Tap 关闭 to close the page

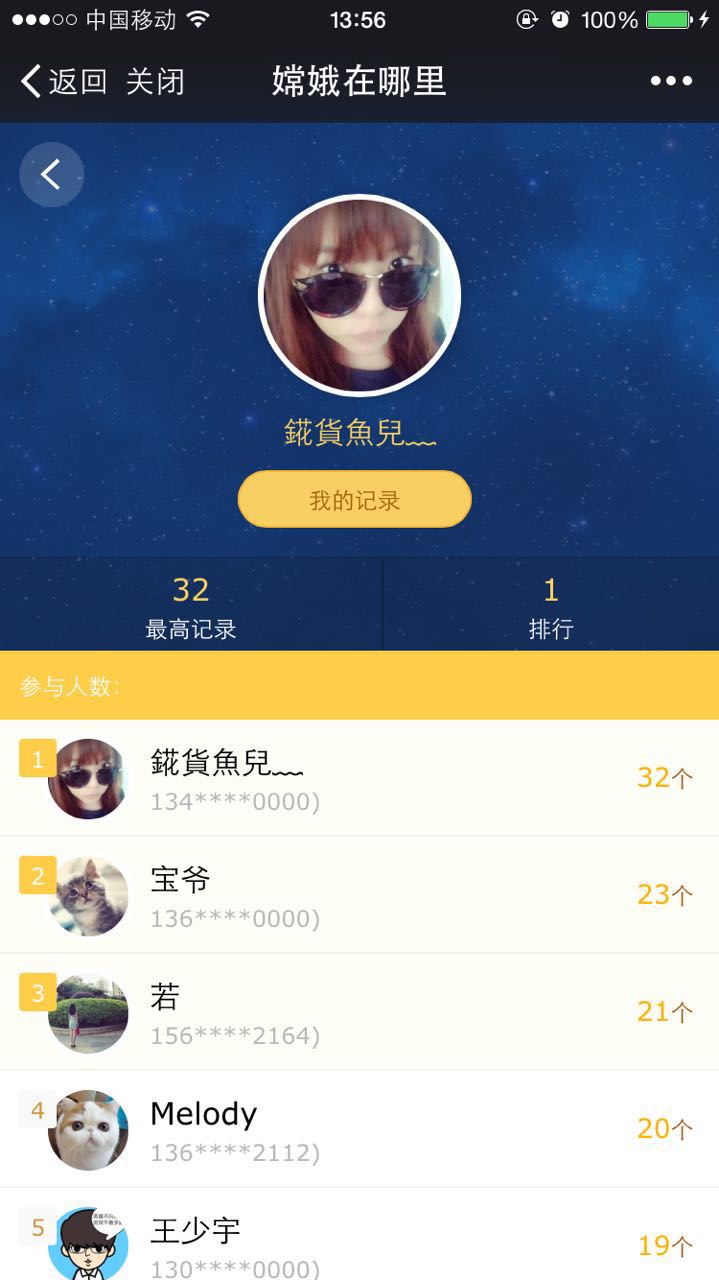155,81
